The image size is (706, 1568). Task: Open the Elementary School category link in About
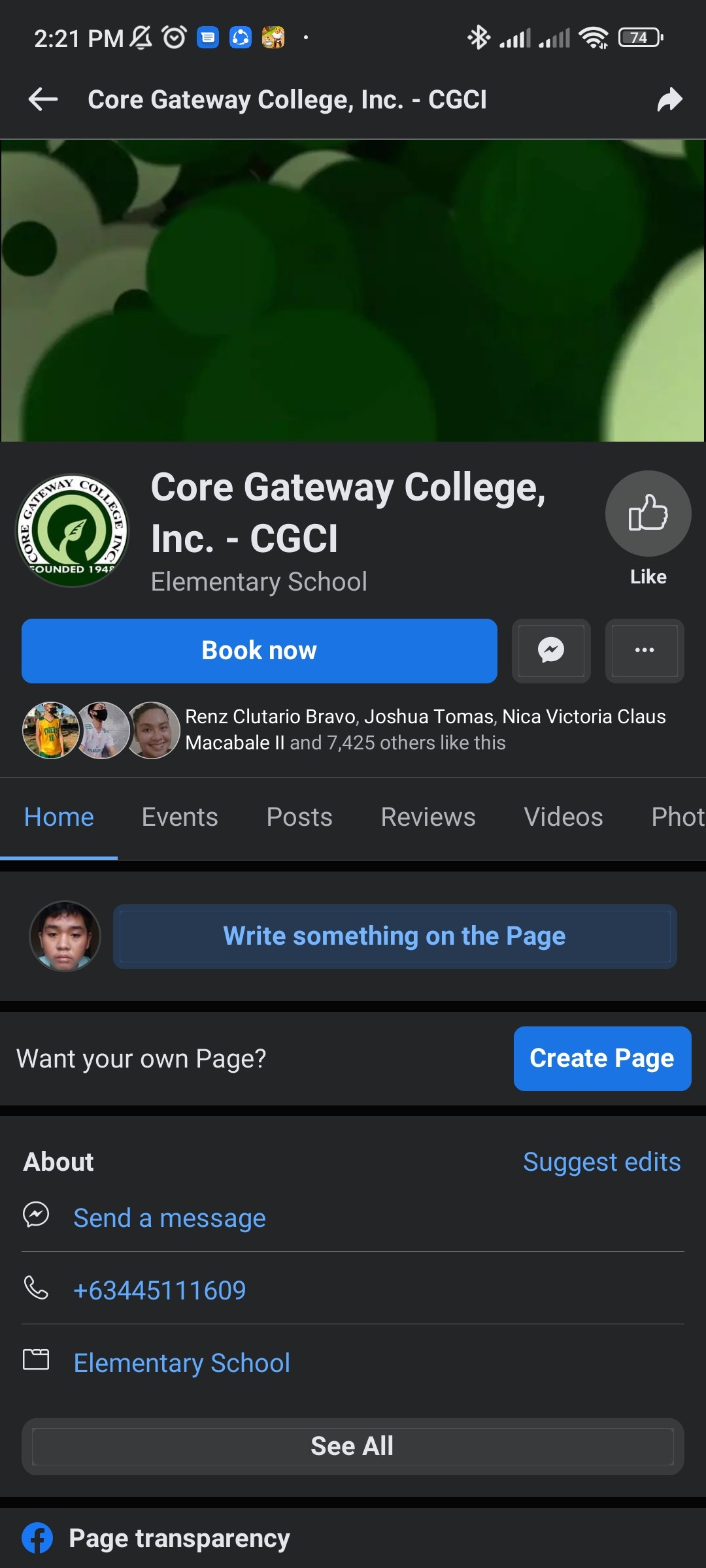182,1364
